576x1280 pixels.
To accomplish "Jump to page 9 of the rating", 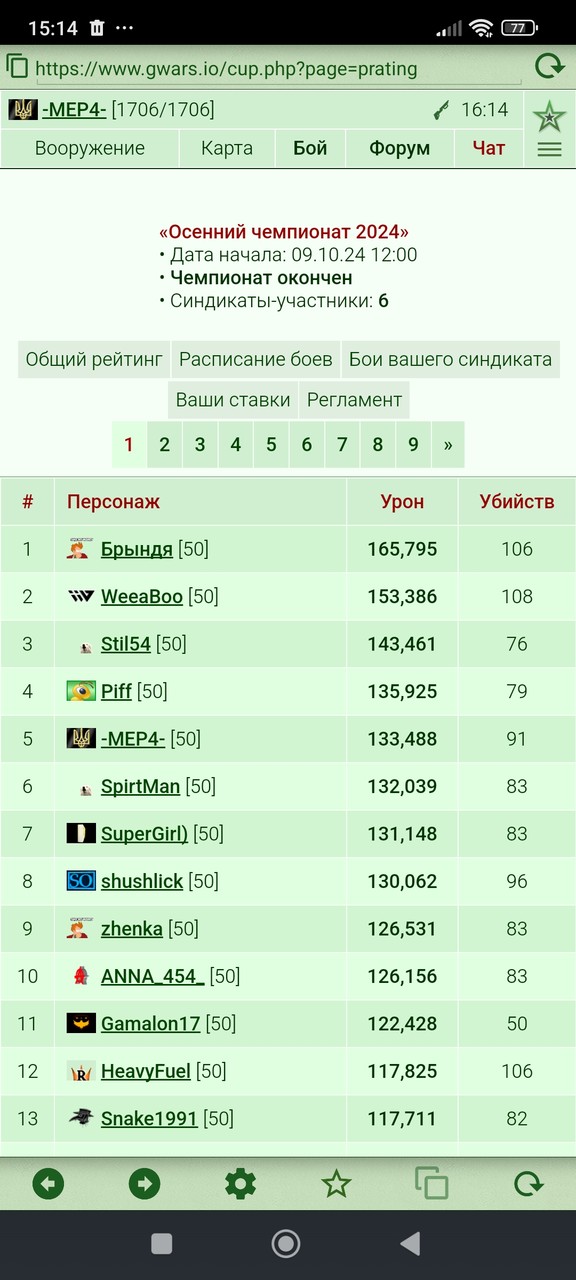I will tap(413, 445).
